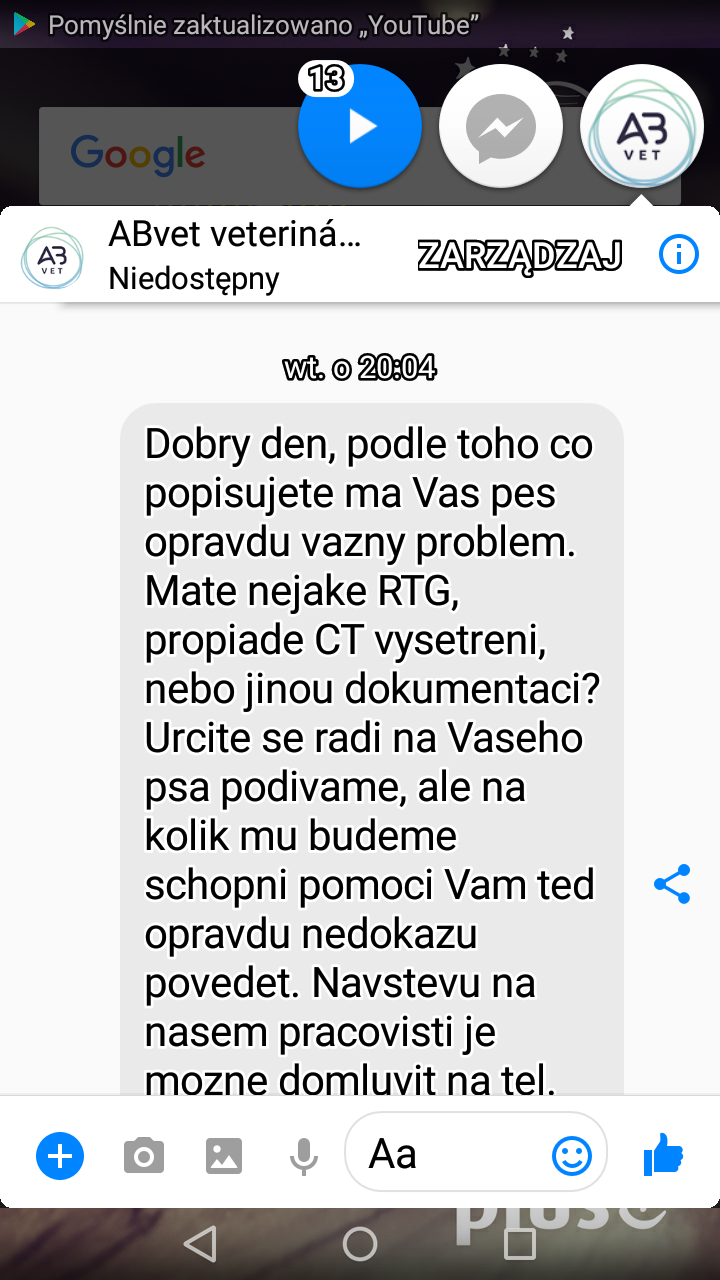Pick an image from the gallery

tap(224, 1157)
